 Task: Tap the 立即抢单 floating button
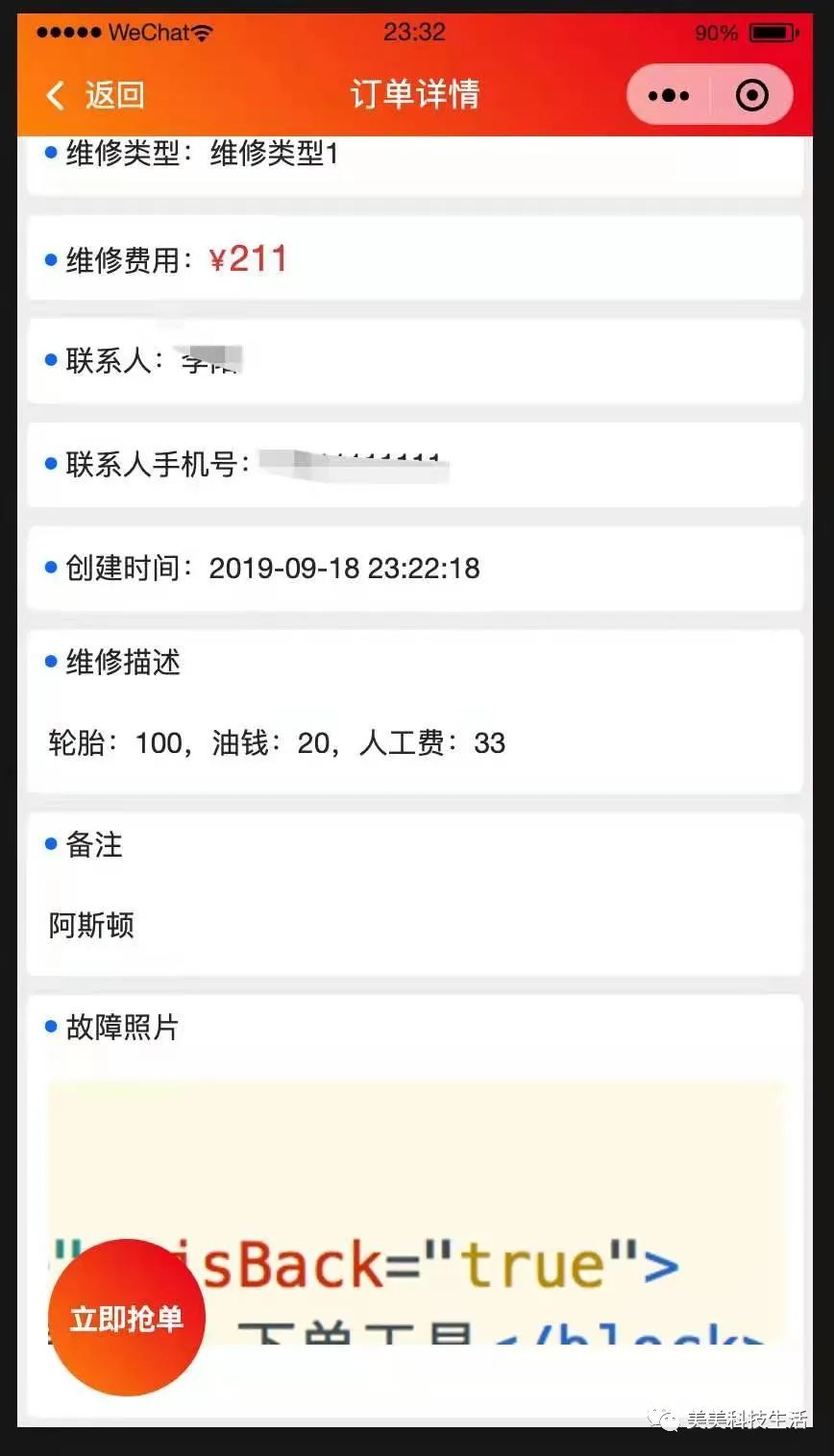pos(127,1318)
